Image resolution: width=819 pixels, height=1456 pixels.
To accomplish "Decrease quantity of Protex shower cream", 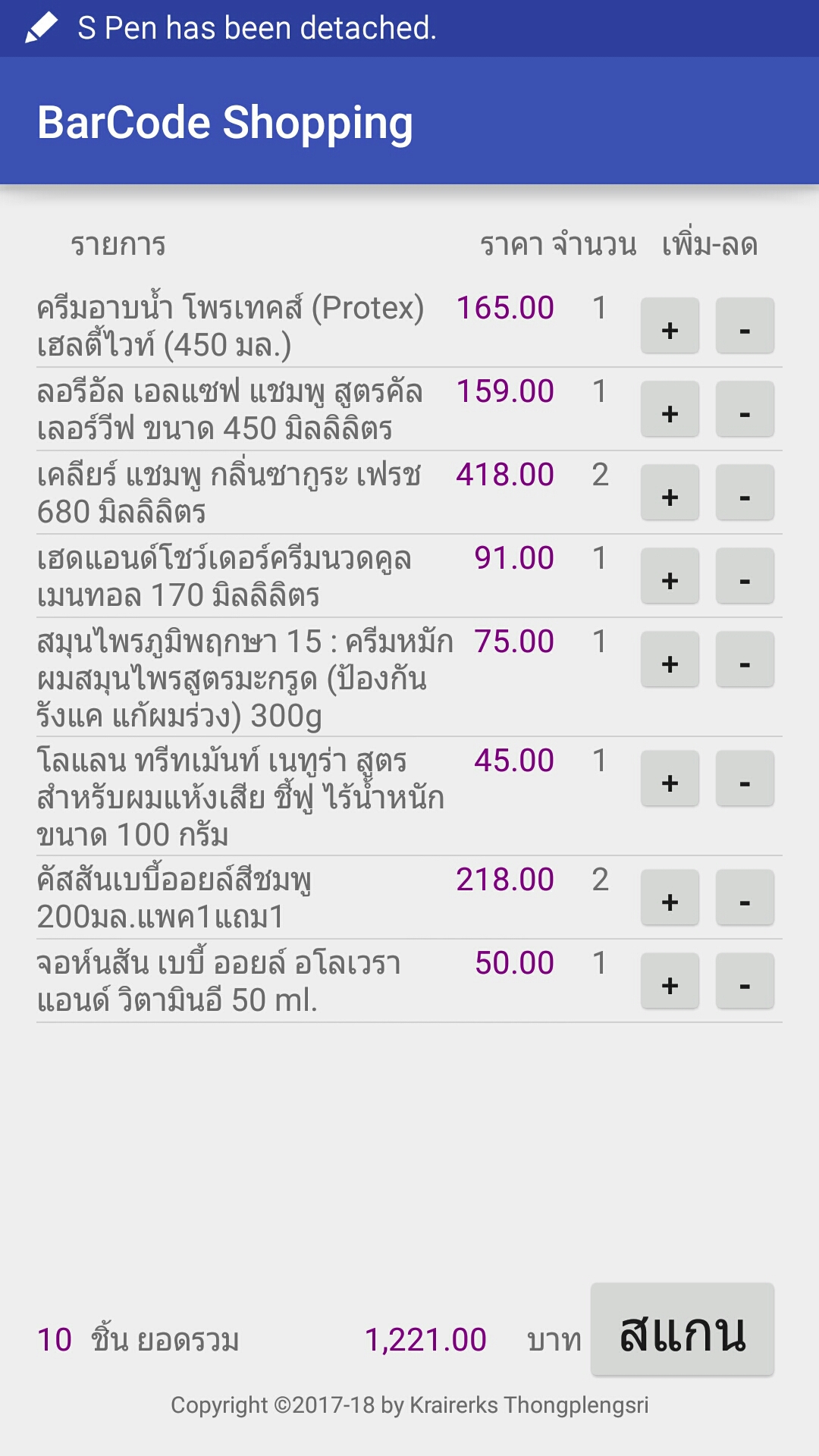I will pyautogui.click(x=745, y=326).
